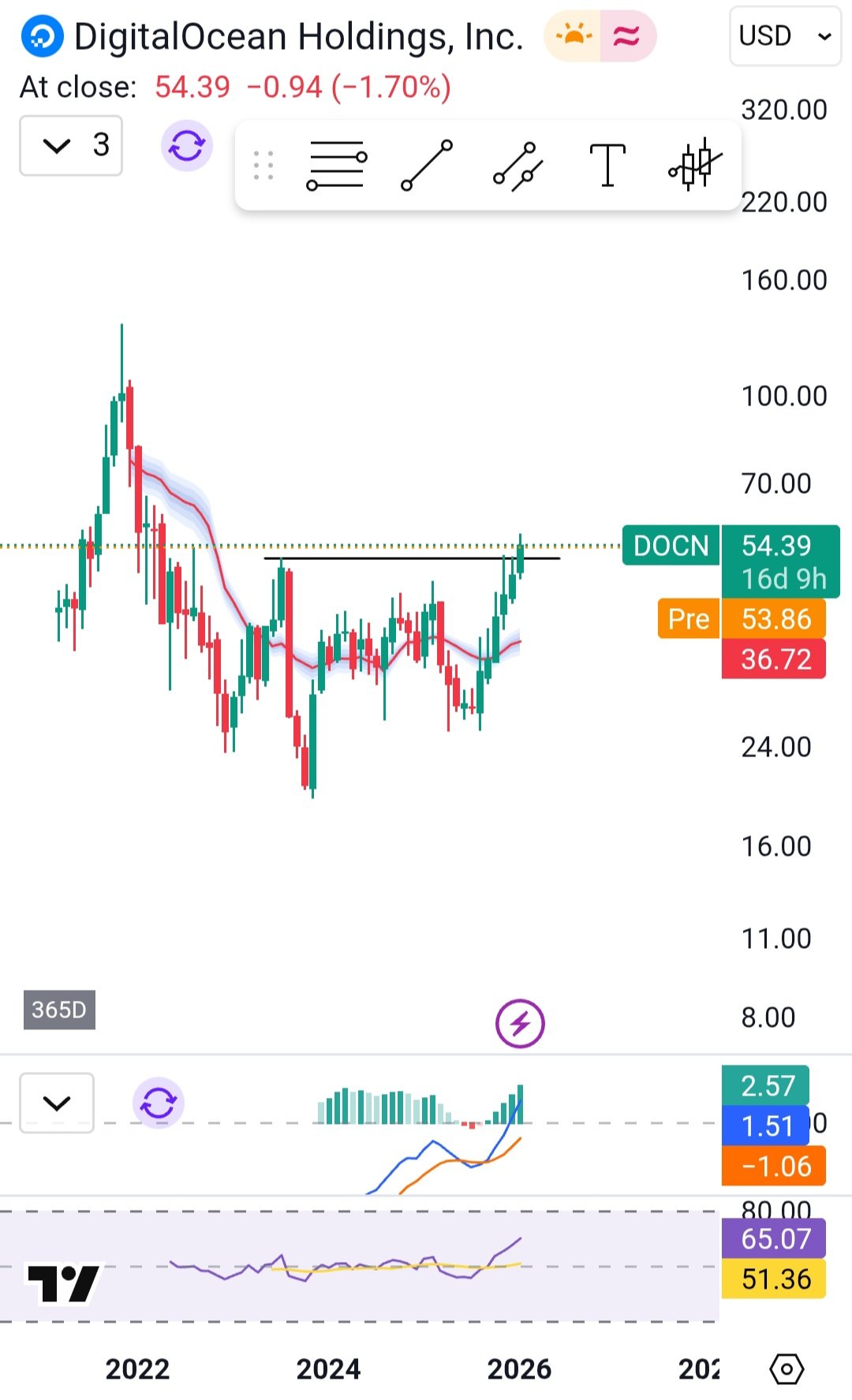The width and height of the screenshot is (852, 1400).
Task: Open the DigitalOcean Holdings symbol title
Action: [298, 36]
